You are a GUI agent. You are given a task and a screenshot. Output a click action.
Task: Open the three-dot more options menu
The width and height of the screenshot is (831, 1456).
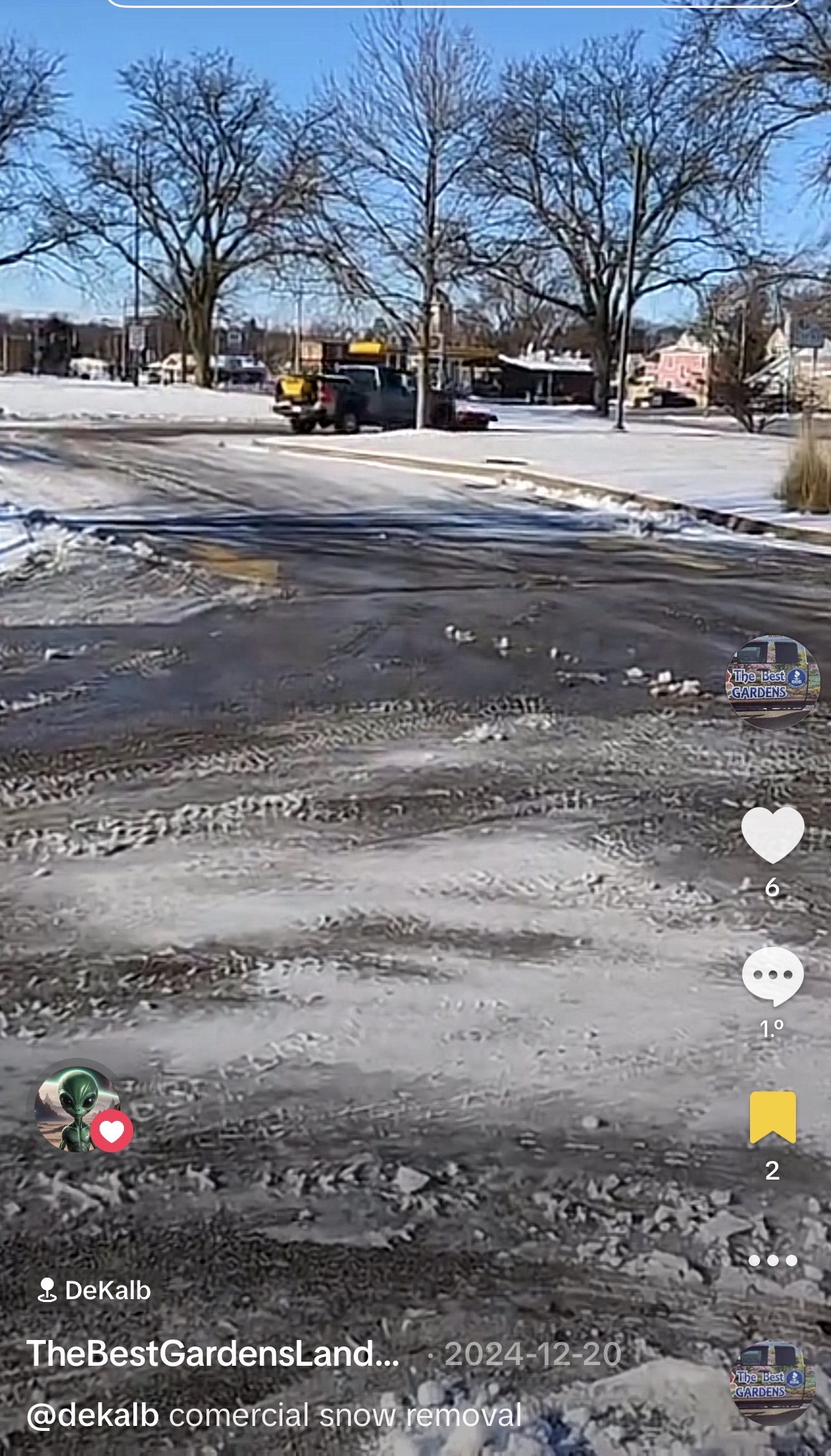click(x=772, y=1261)
